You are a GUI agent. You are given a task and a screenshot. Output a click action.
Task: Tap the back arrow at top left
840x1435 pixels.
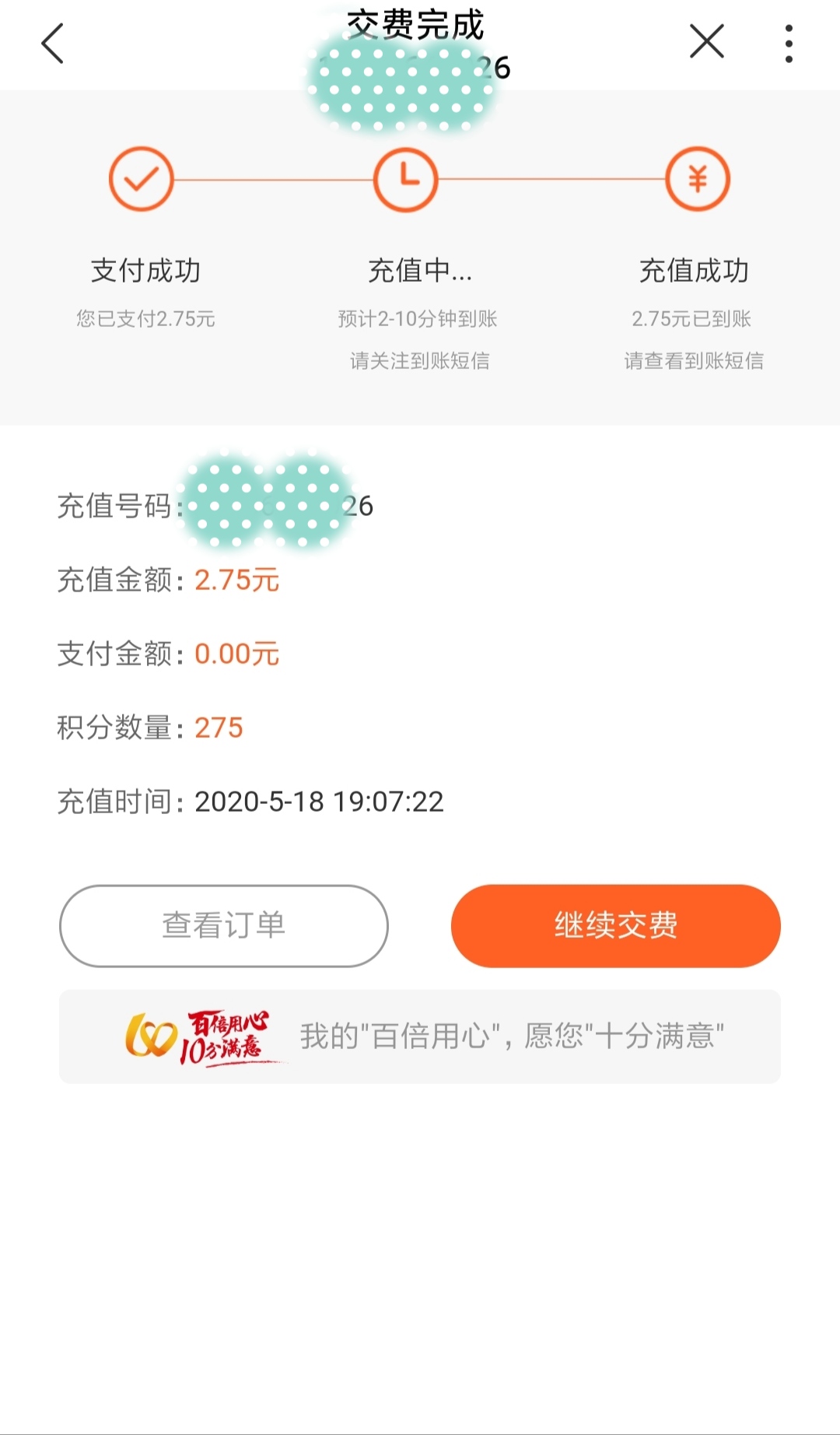tap(52, 43)
